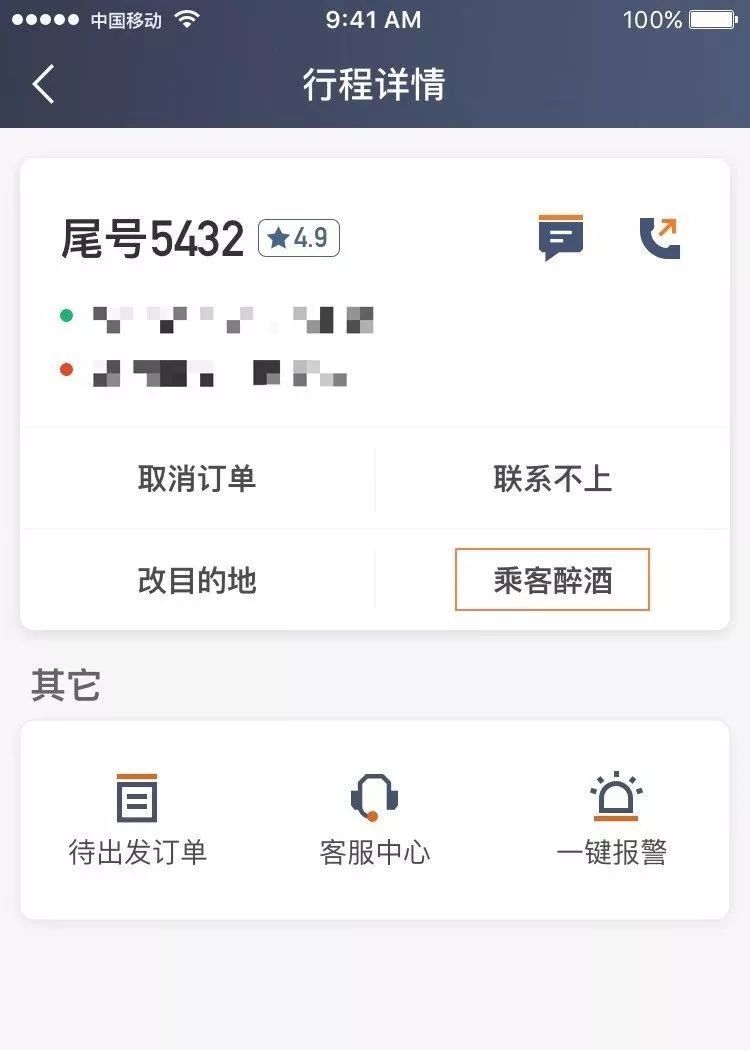Trigger 一键报警 emergency alarm

tap(612, 820)
